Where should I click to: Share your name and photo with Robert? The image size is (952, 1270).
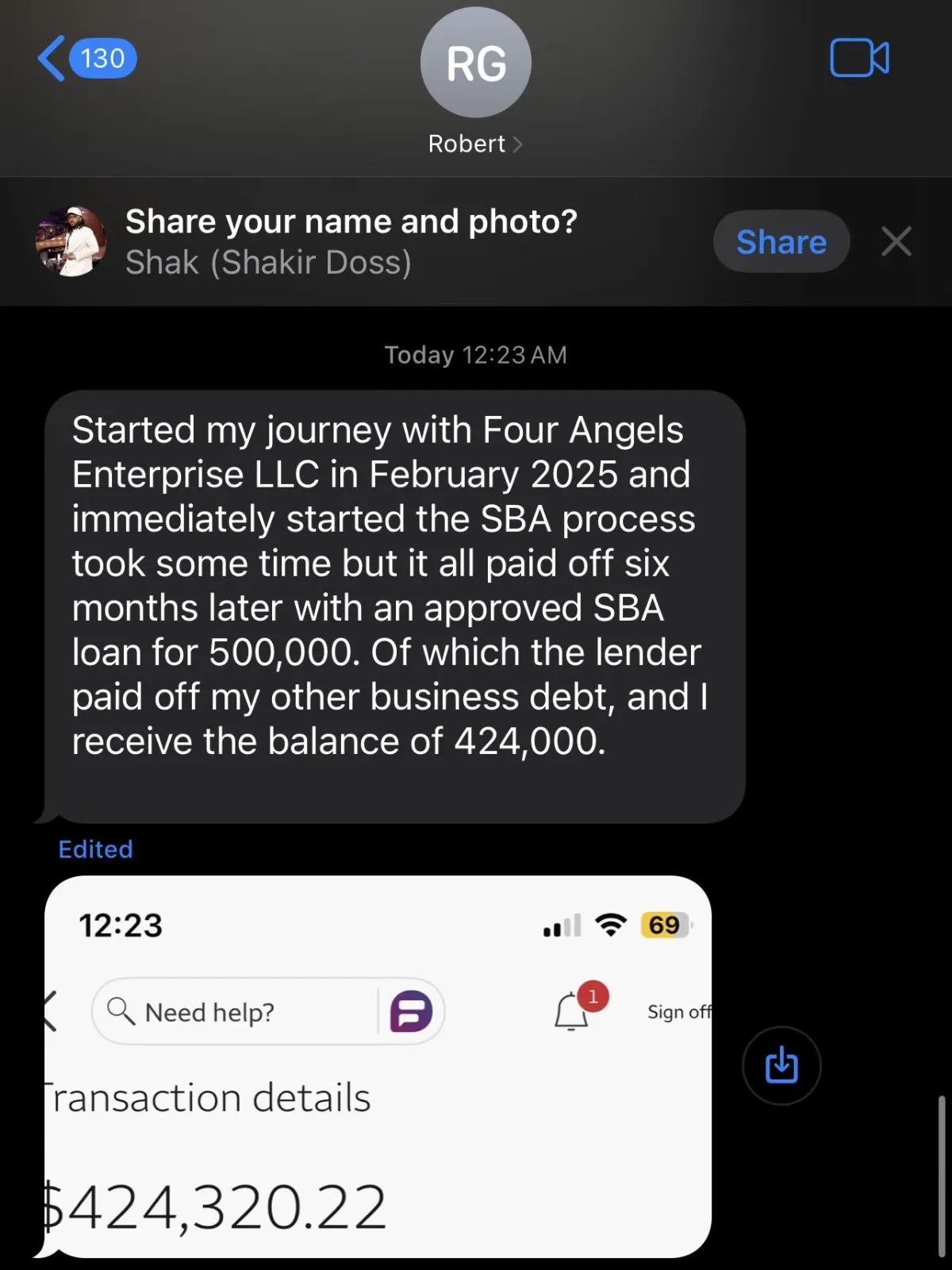pos(781,241)
